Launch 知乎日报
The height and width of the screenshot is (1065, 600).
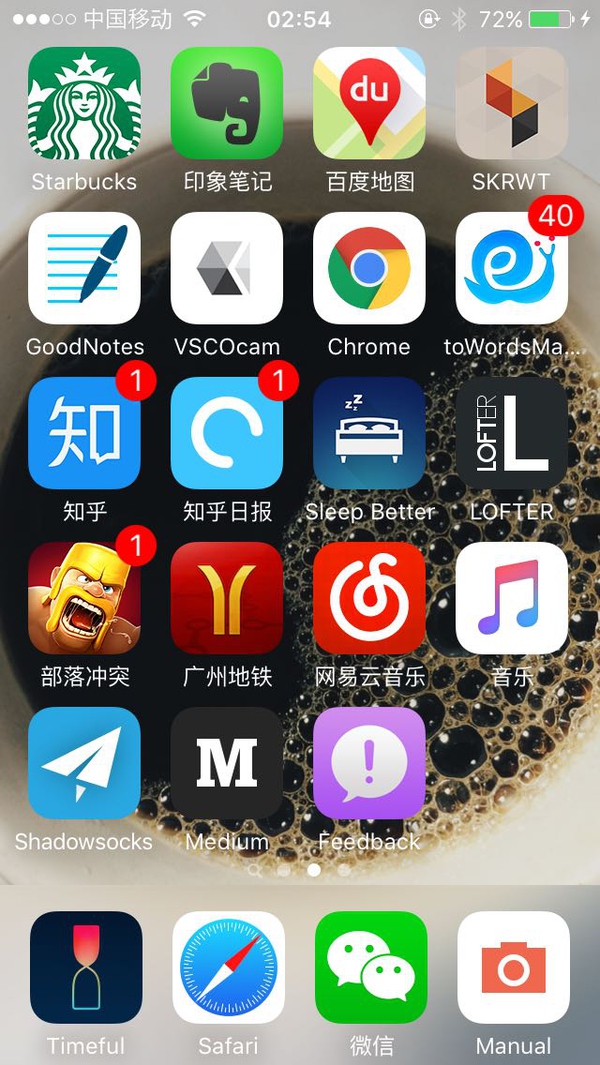click(227, 433)
